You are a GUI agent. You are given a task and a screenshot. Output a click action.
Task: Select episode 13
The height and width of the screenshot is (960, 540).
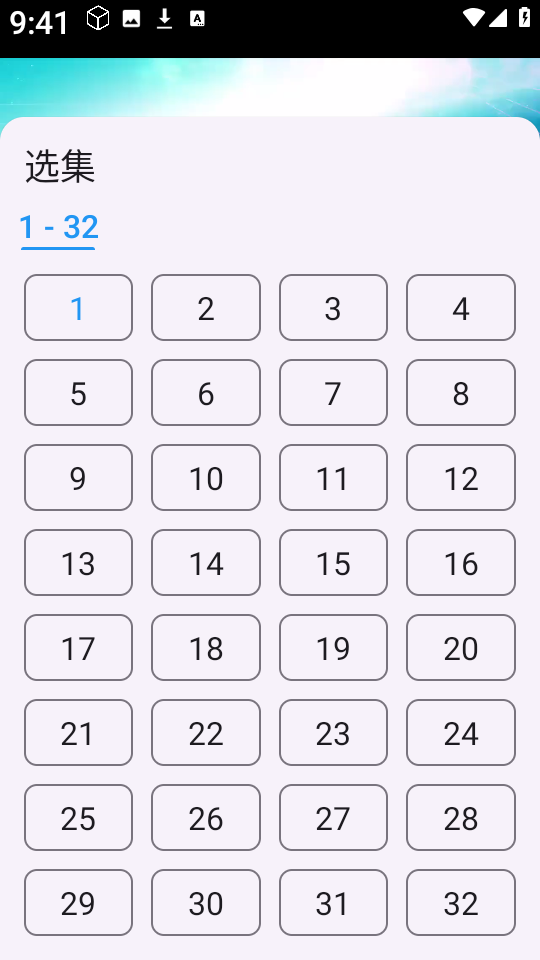click(x=78, y=563)
